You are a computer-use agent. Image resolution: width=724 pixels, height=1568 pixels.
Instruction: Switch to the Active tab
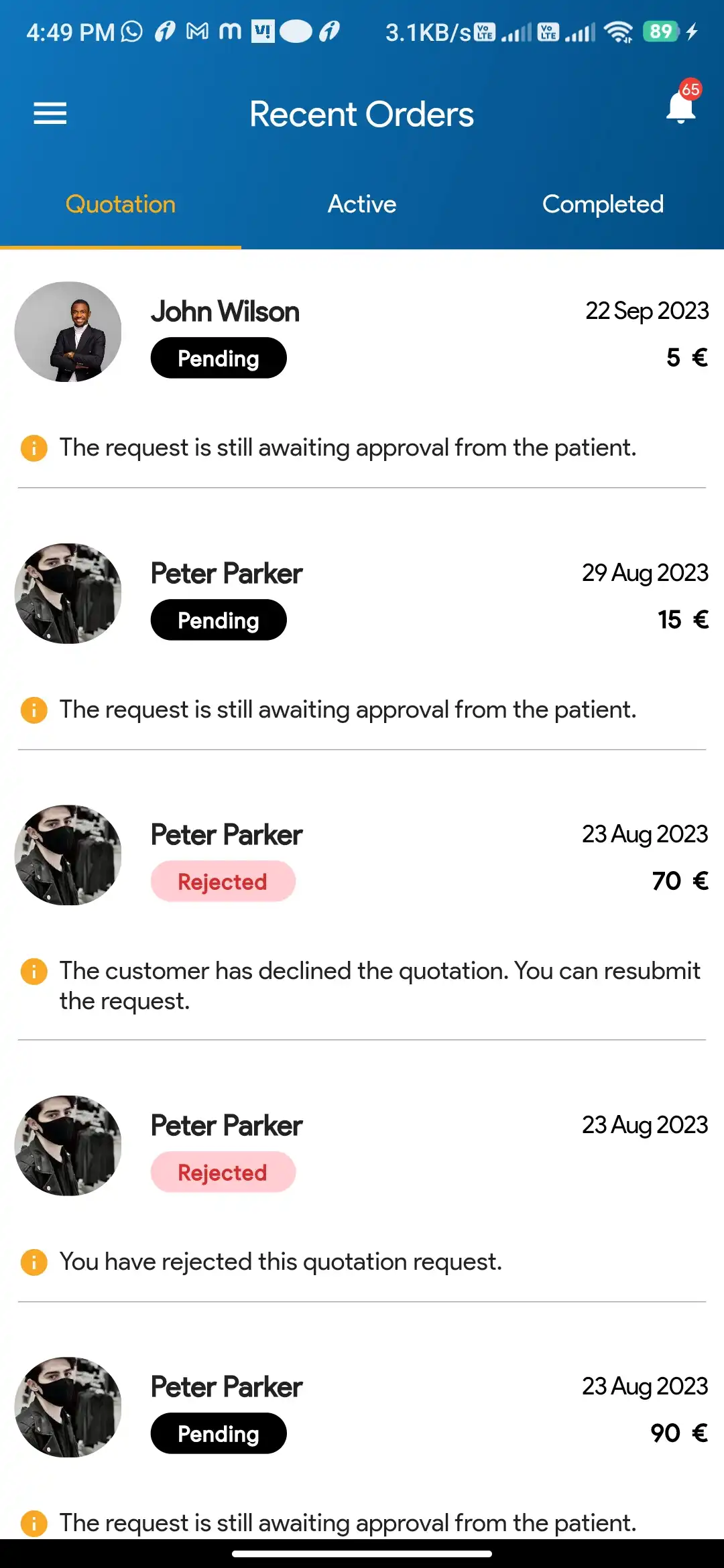pos(361,204)
